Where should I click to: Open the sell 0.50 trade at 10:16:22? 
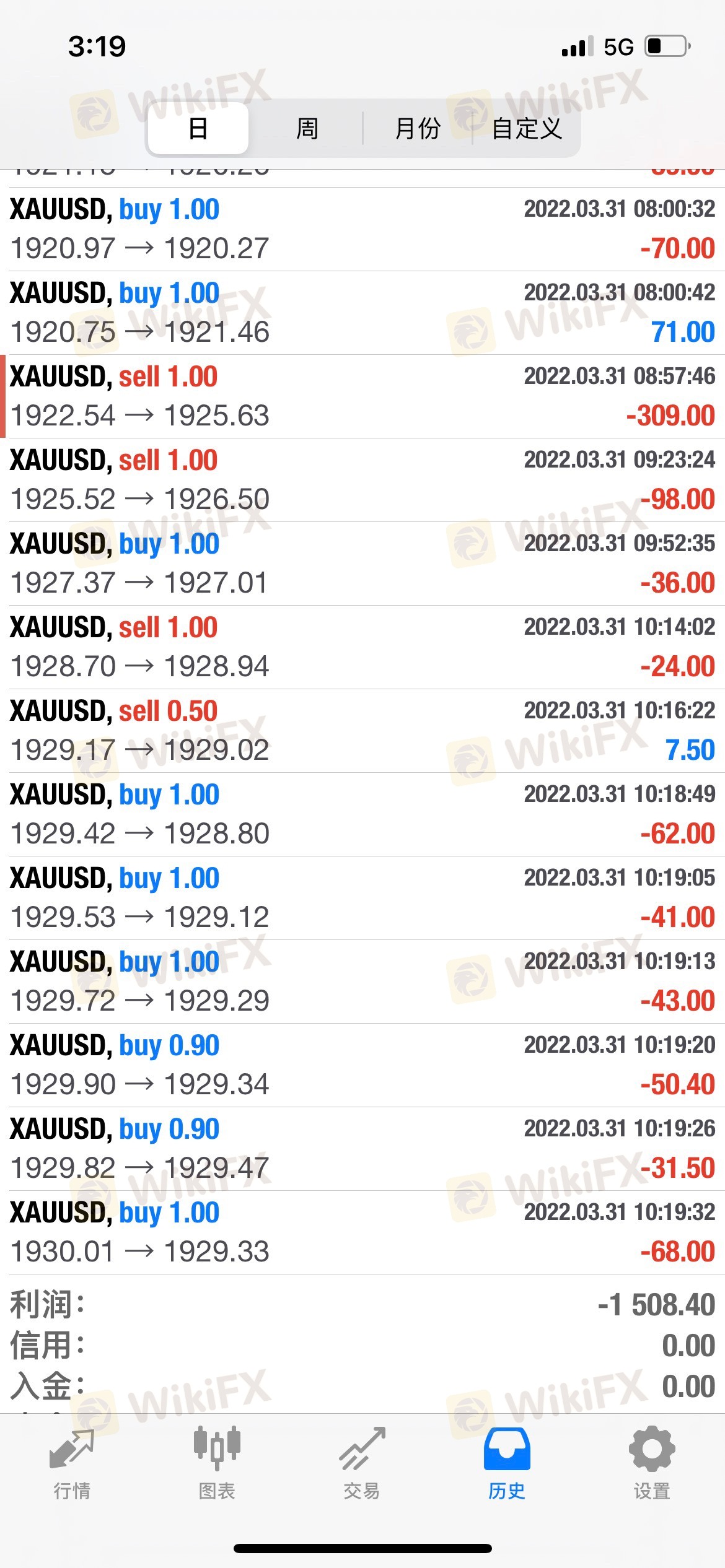[x=362, y=731]
